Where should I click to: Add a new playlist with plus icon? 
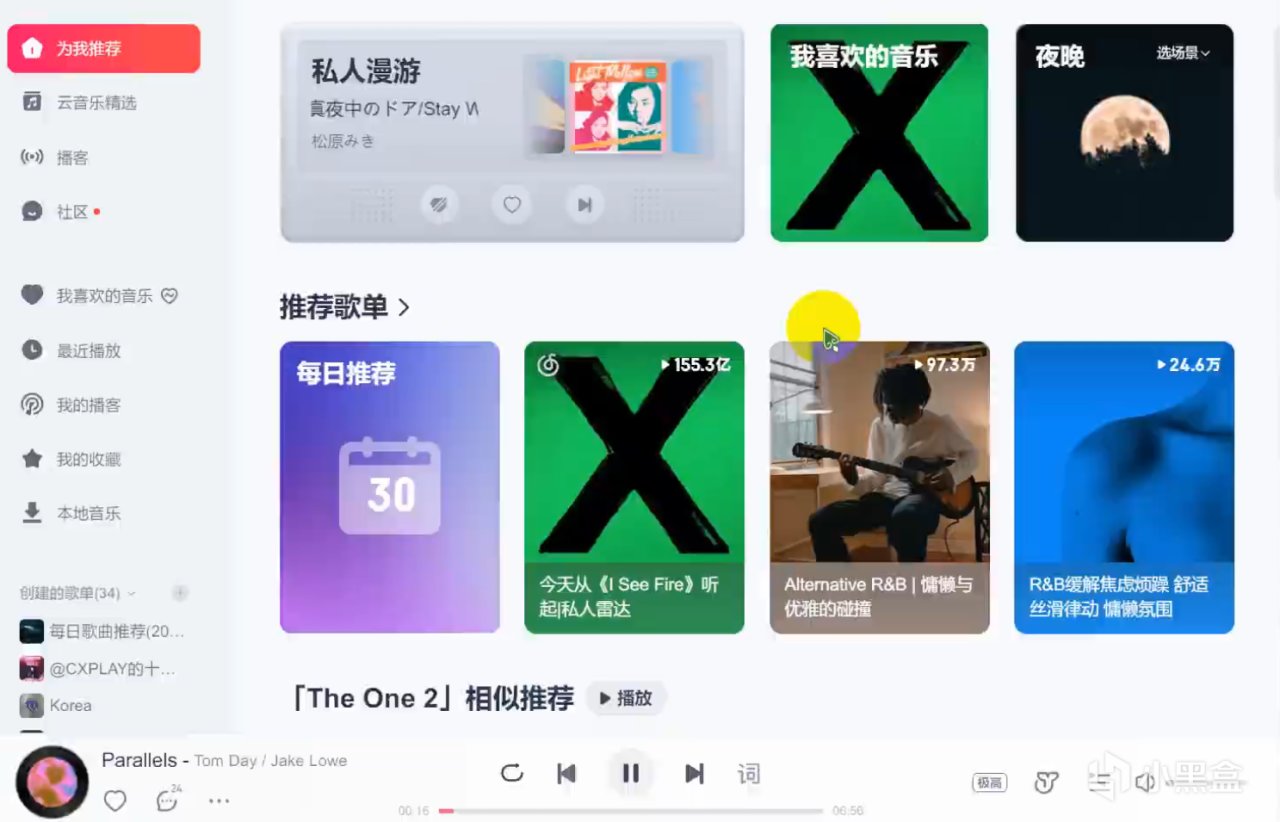(180, 593)
